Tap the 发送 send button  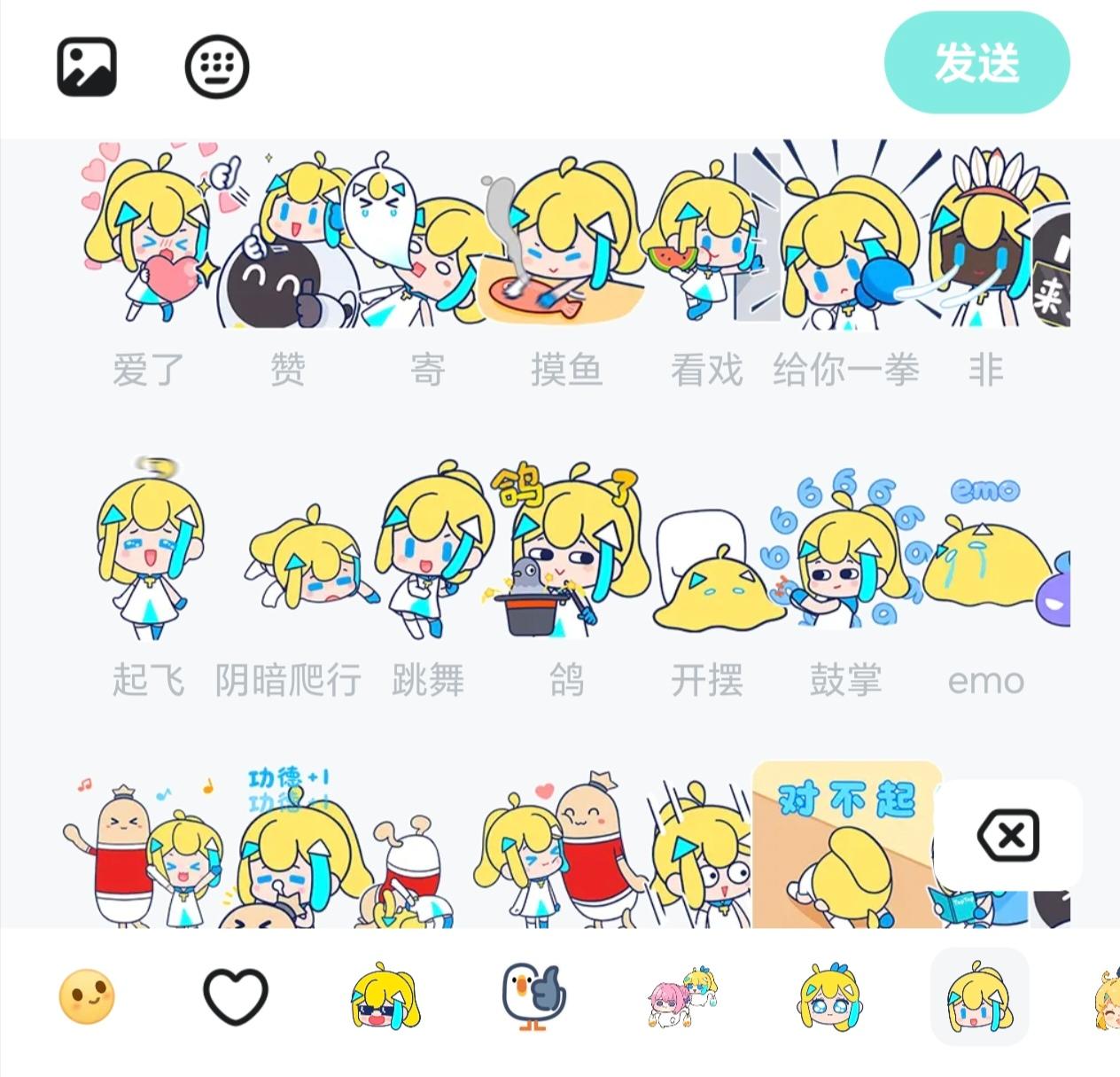(976, 63)
